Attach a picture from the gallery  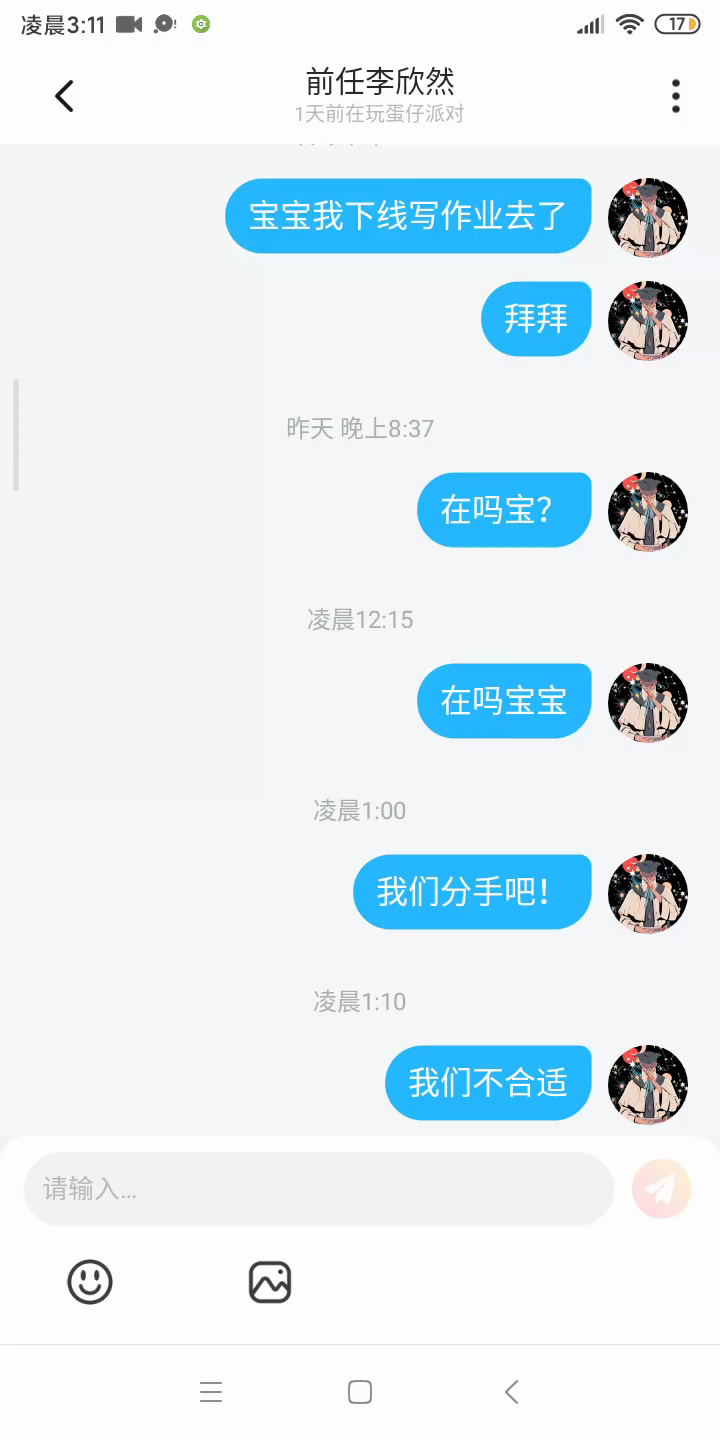pyautogui.click(x=270, y=1281)
